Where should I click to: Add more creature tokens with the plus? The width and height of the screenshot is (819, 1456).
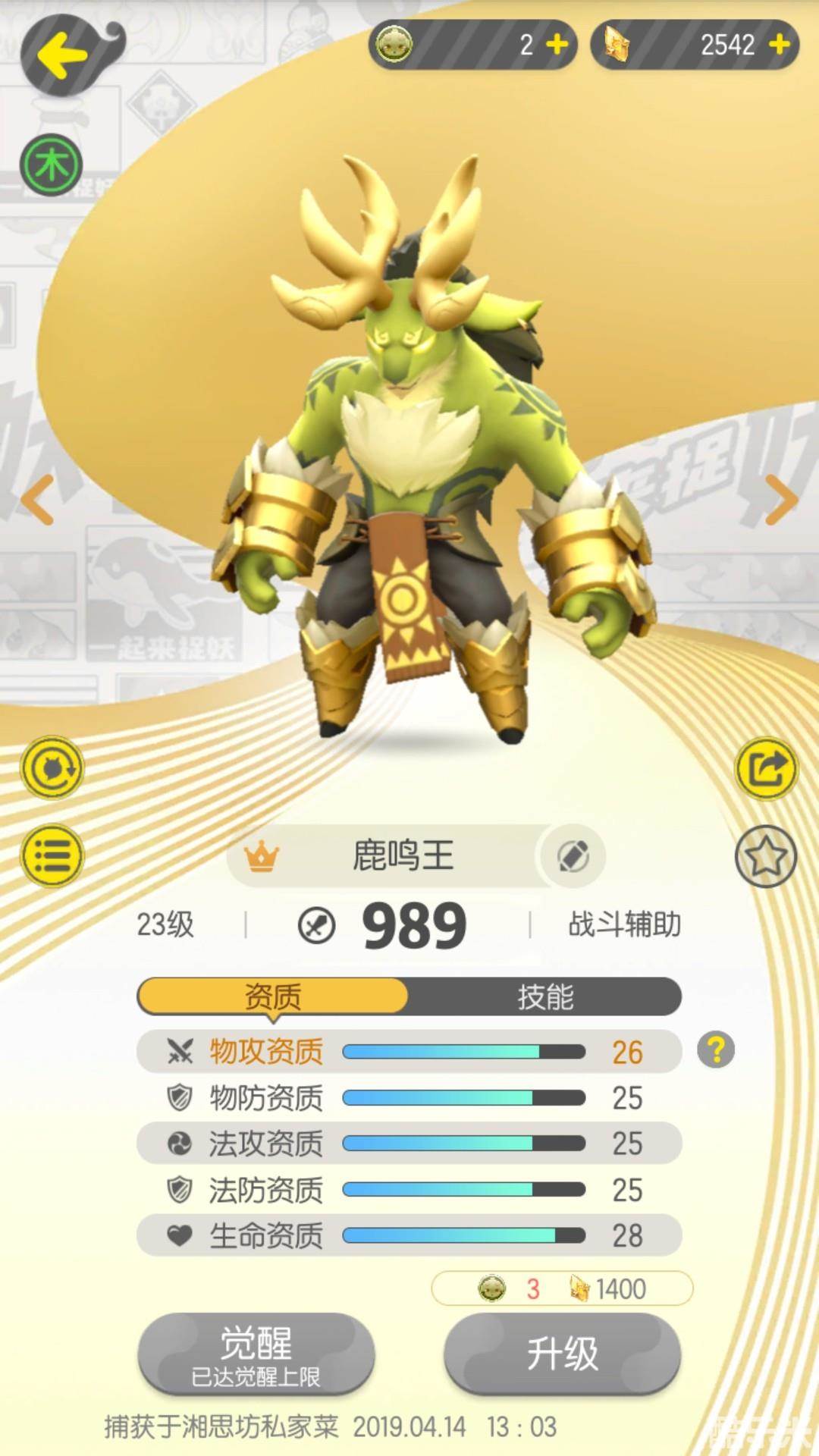557,45
